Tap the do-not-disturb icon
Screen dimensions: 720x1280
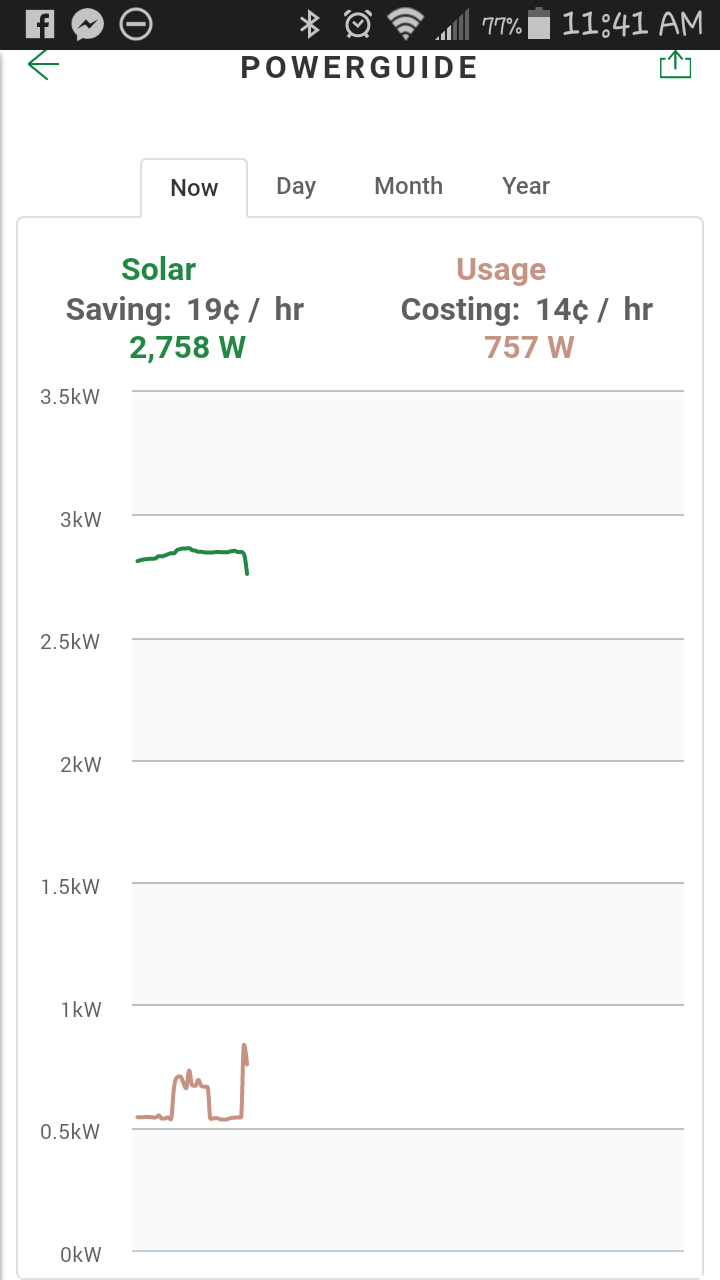click(137, 21)
